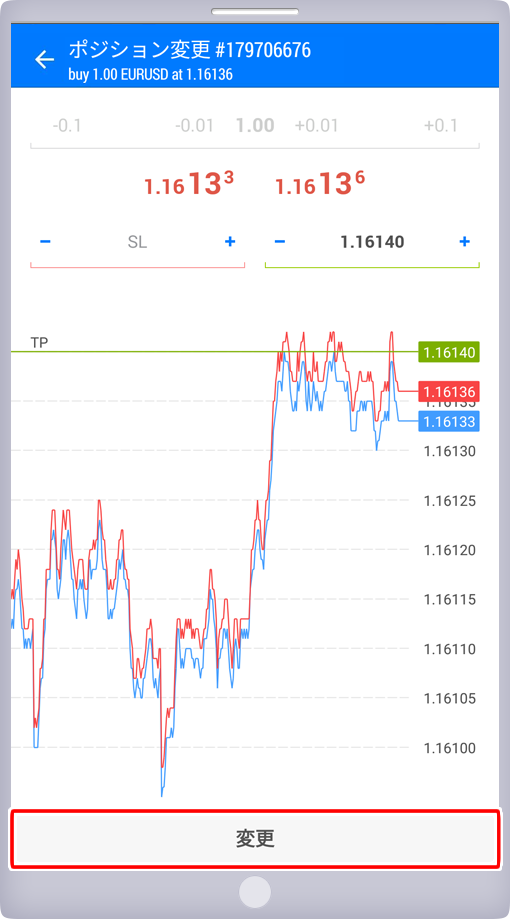Image resolution: width=510 pixels, height=919 pixels.
Task: Lower take profit with the minus button
Action: 280,241
